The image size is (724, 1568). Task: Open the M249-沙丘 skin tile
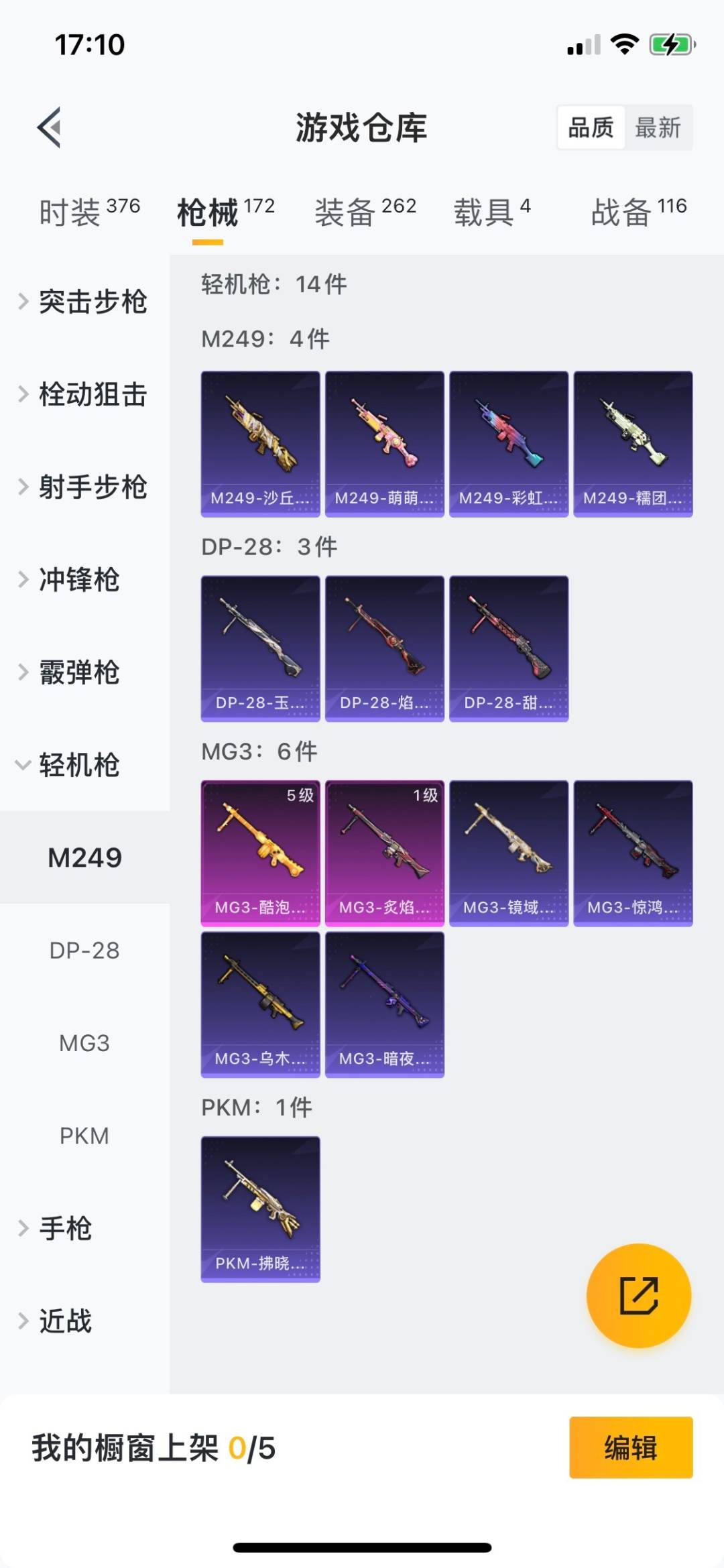pyautogui.click(x=260, y=444)
